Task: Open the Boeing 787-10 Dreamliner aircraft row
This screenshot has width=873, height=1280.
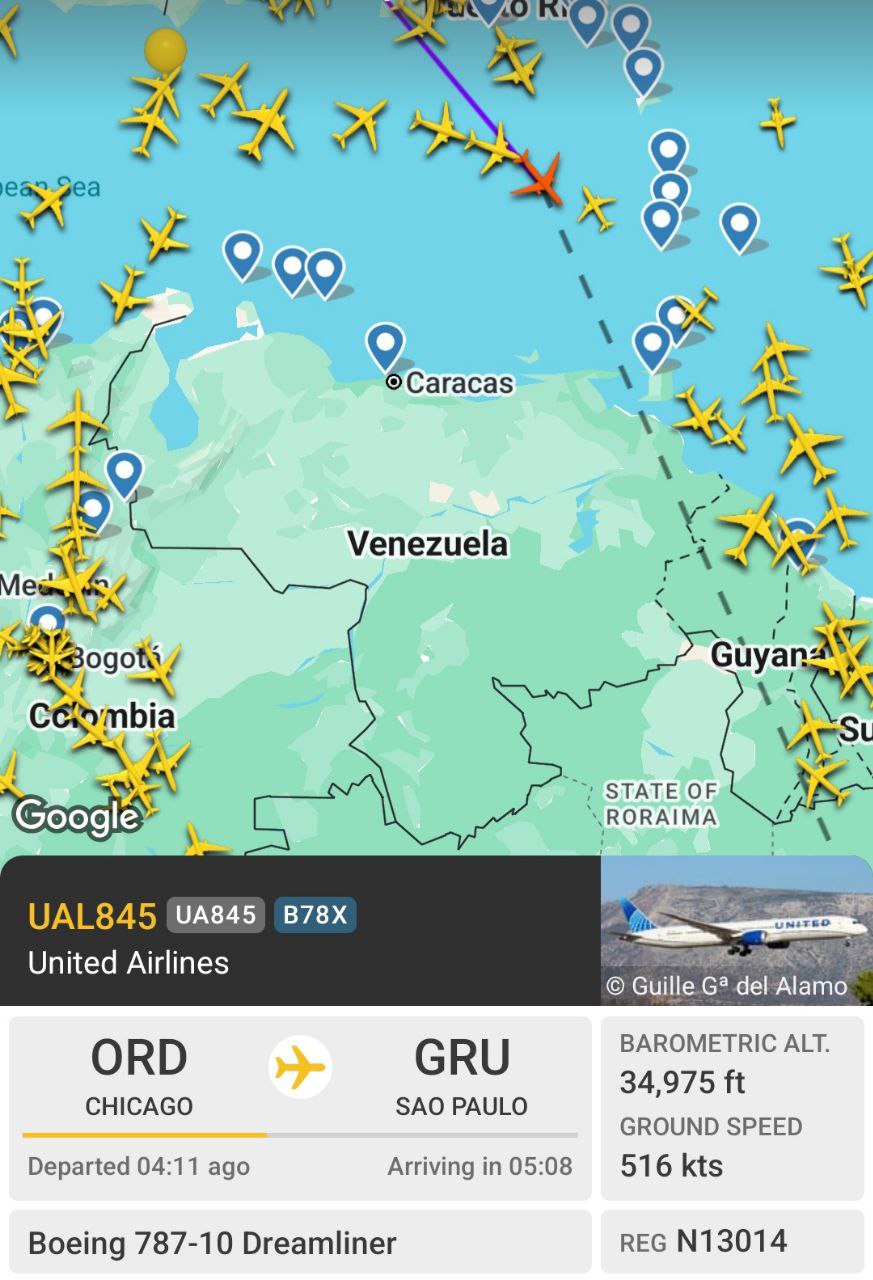Action: pyautogui.click(x=299, y=1243)
